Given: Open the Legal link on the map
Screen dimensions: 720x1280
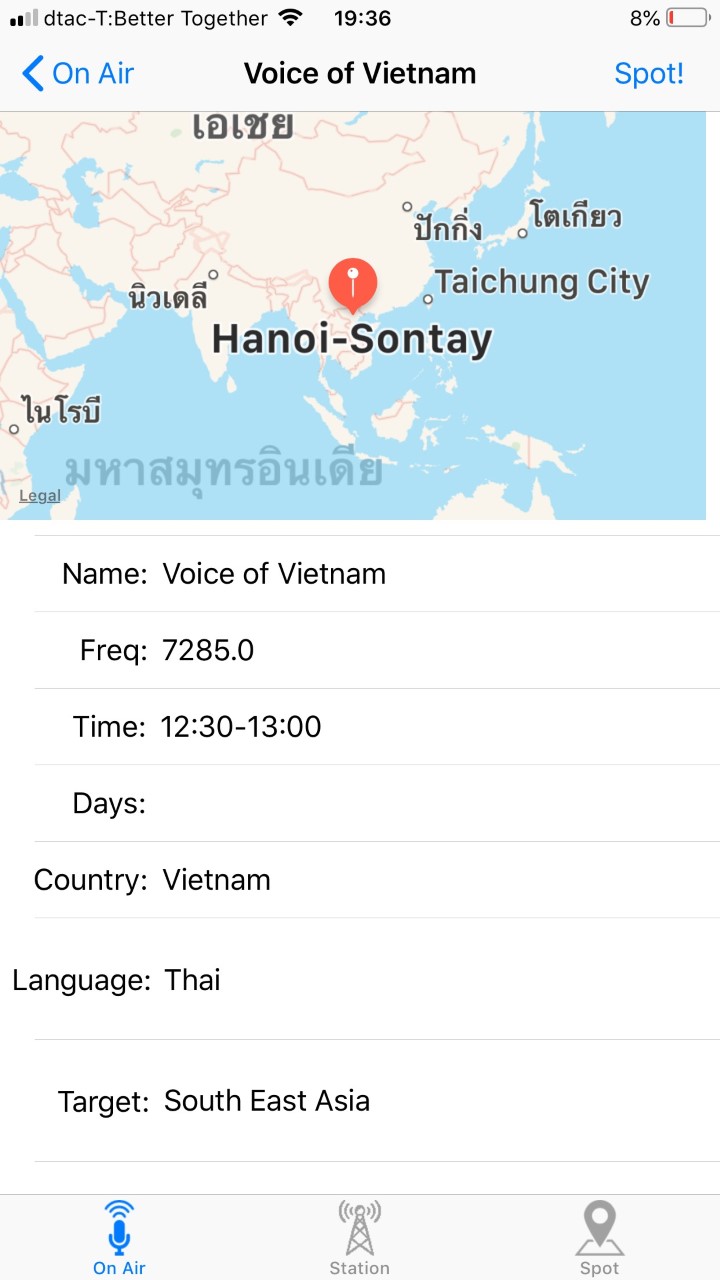Looking at the screenshot, I should (40, 496).
